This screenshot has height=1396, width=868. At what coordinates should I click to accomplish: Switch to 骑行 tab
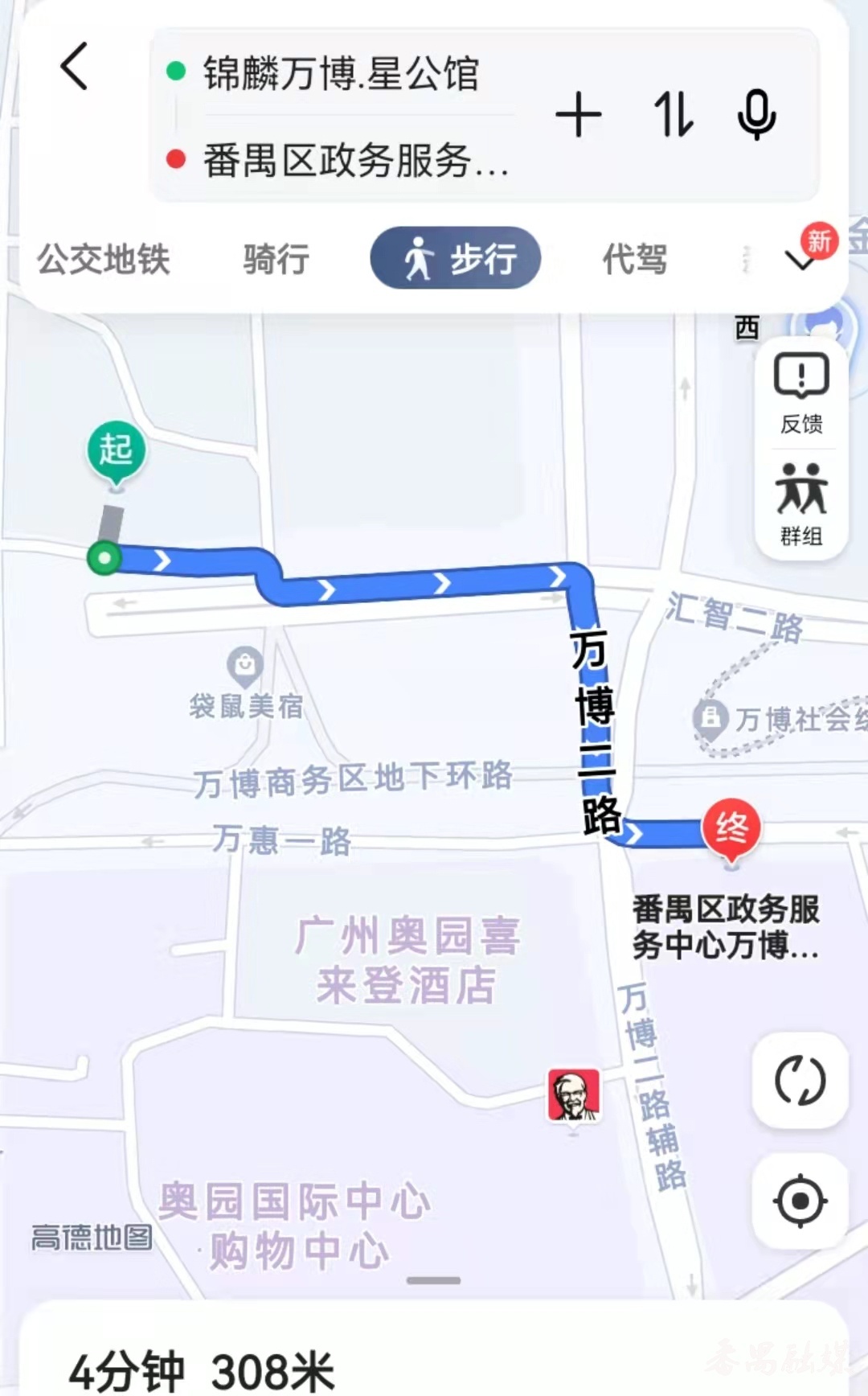pyautogui.click(x=276, y=260)
